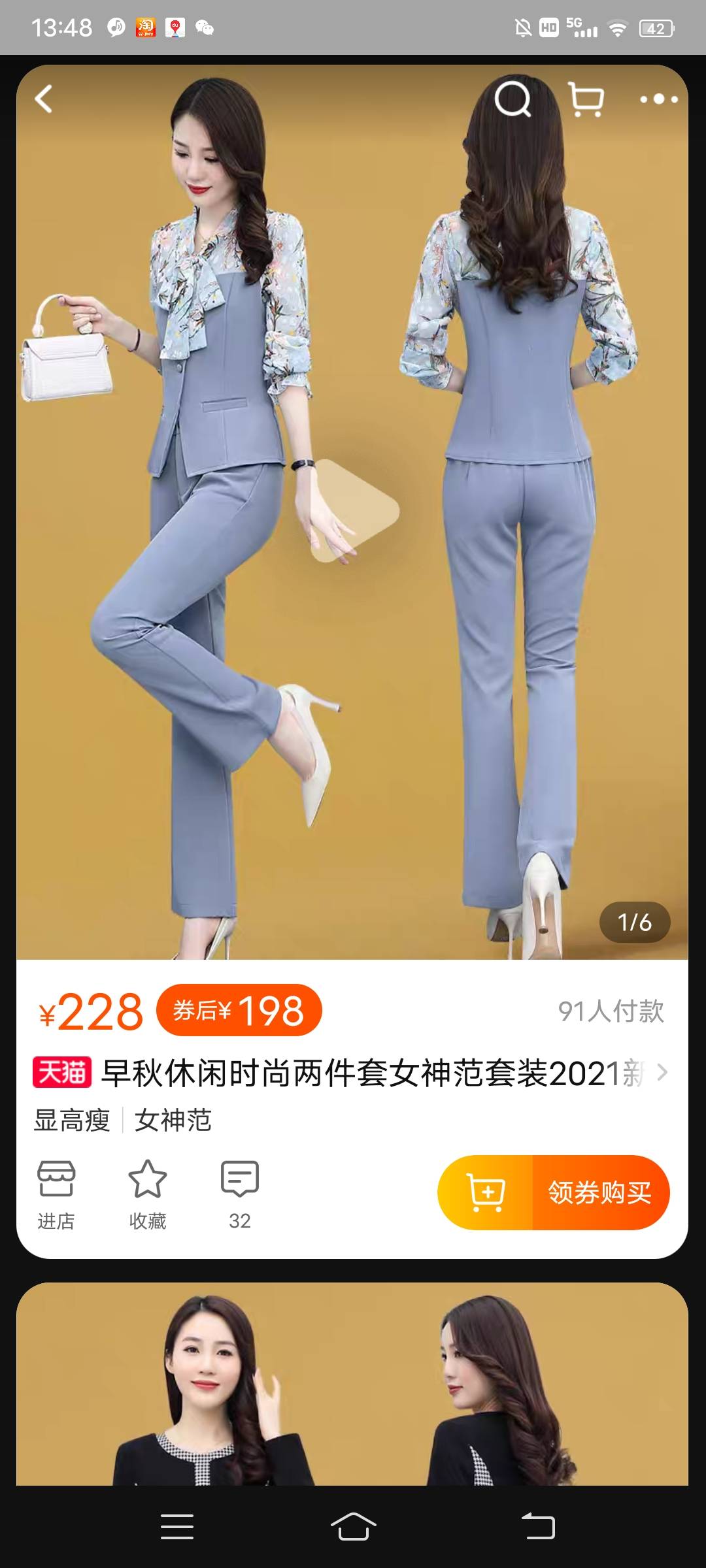Screen dimensions: 706x1568
Task: Open search from the magnifier icon
Action: [513, 99]
